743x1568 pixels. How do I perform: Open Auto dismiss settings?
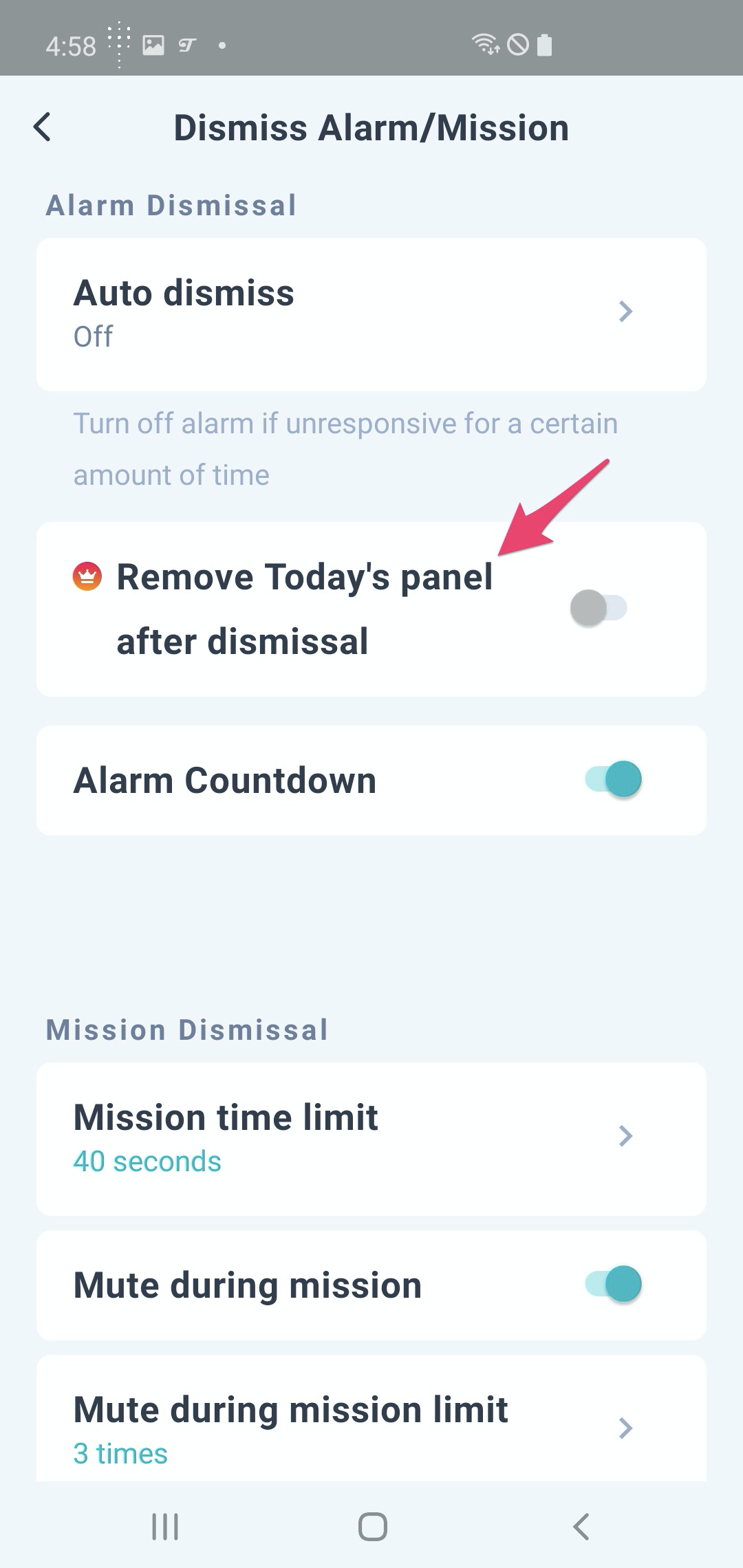pos(371,314)
